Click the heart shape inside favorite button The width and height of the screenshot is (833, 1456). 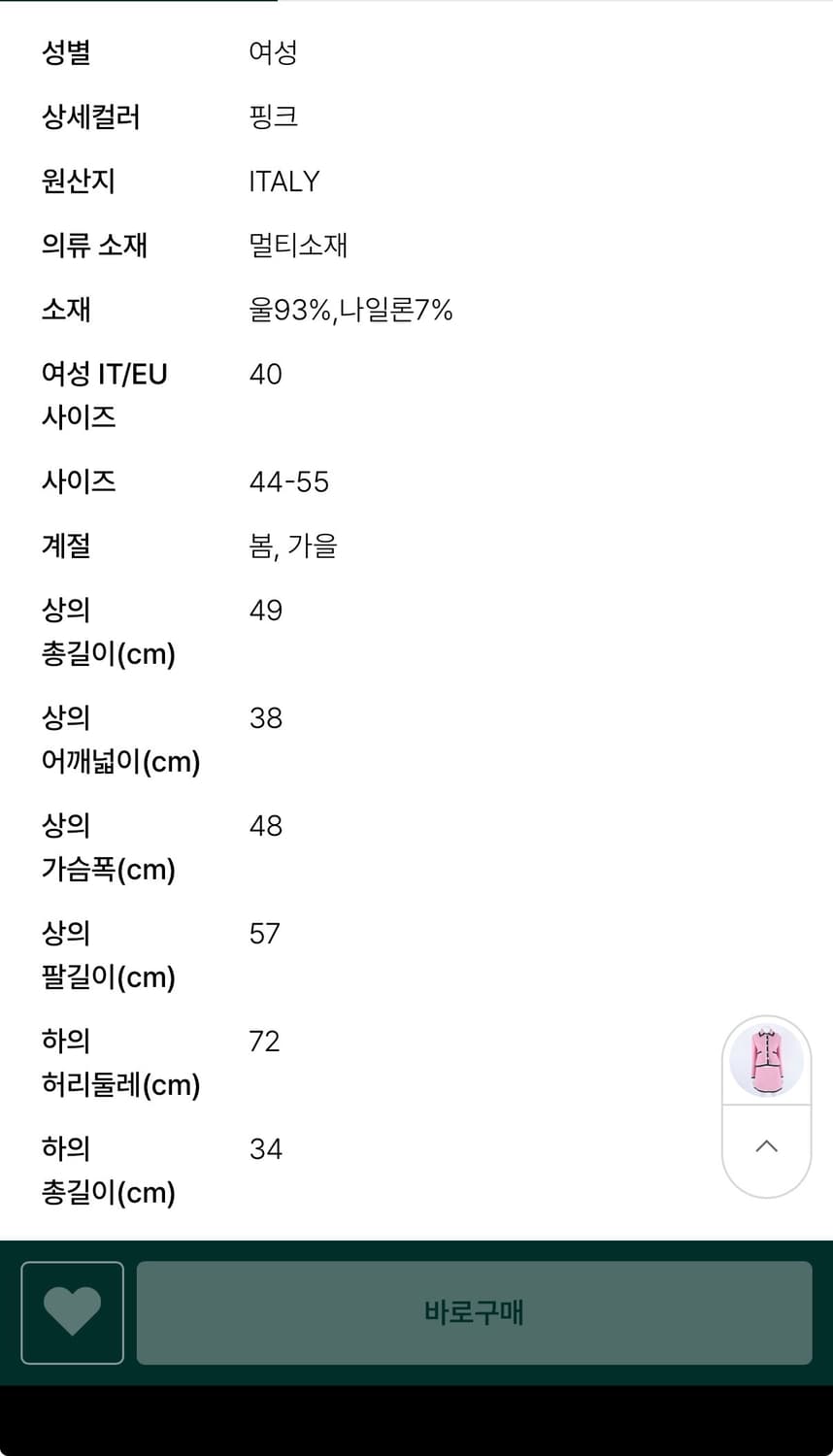[x=72, y=1312]
